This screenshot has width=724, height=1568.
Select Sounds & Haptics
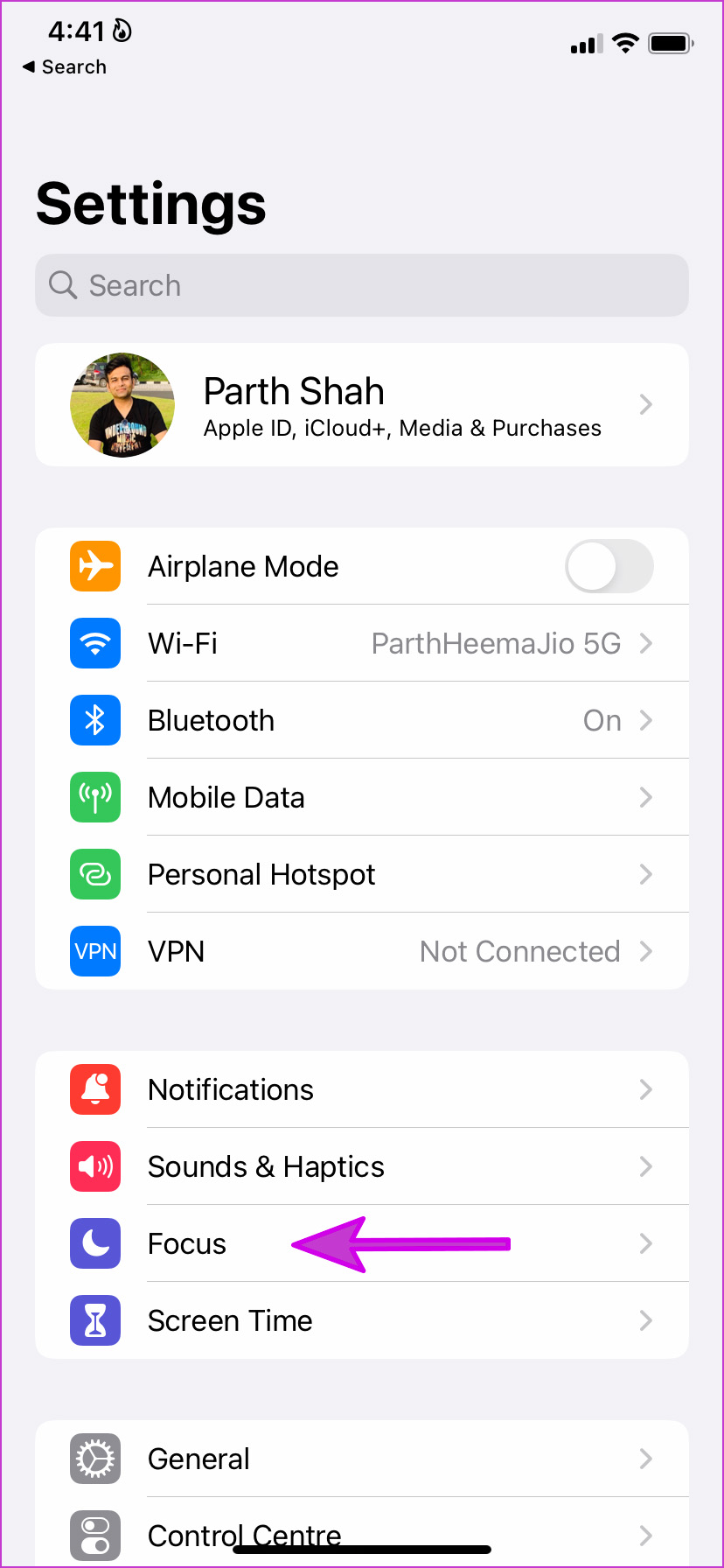point(362,1166)
